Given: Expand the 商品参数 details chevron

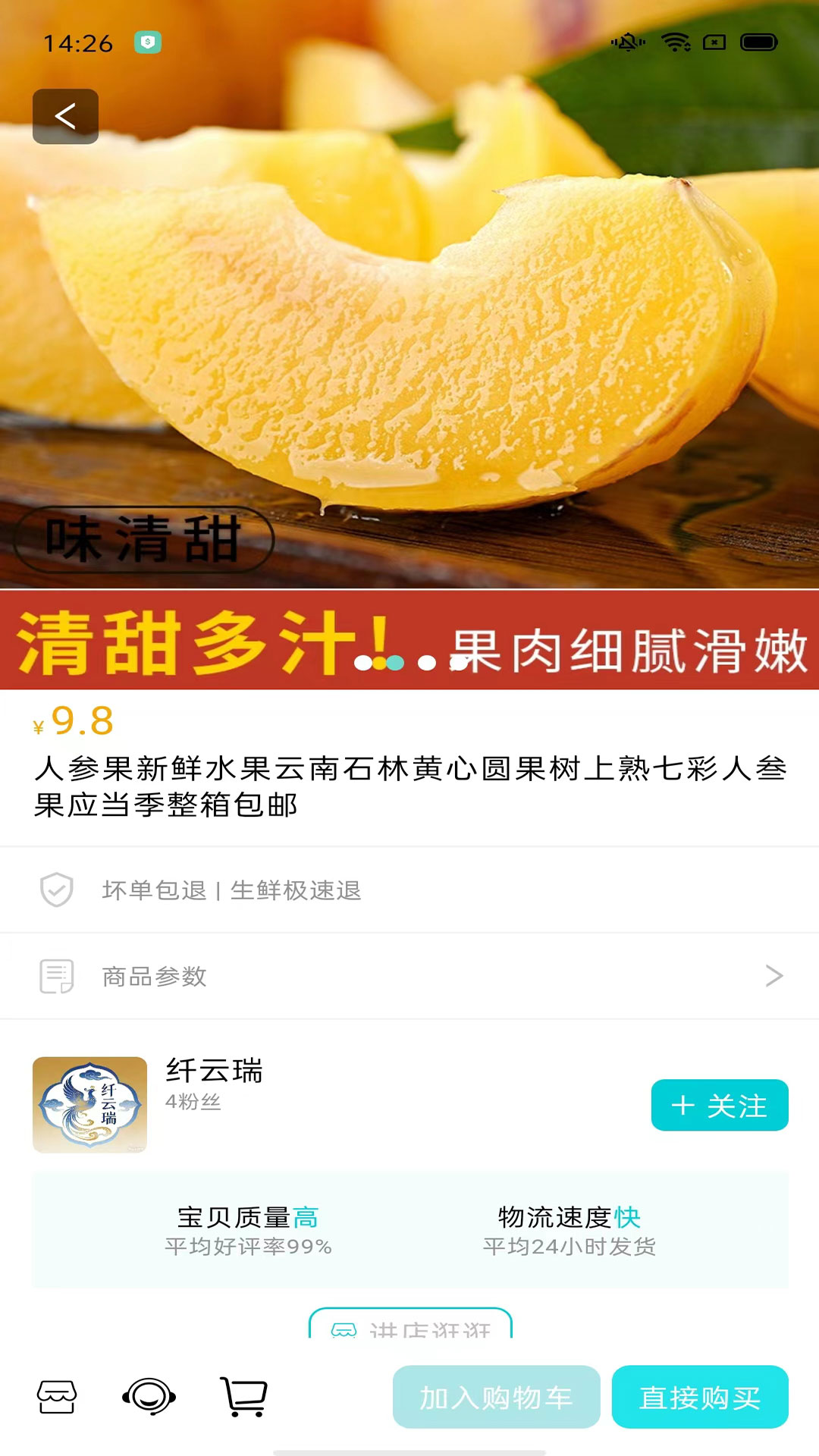Looking at the screenshot, I should (x=772, y=976).
